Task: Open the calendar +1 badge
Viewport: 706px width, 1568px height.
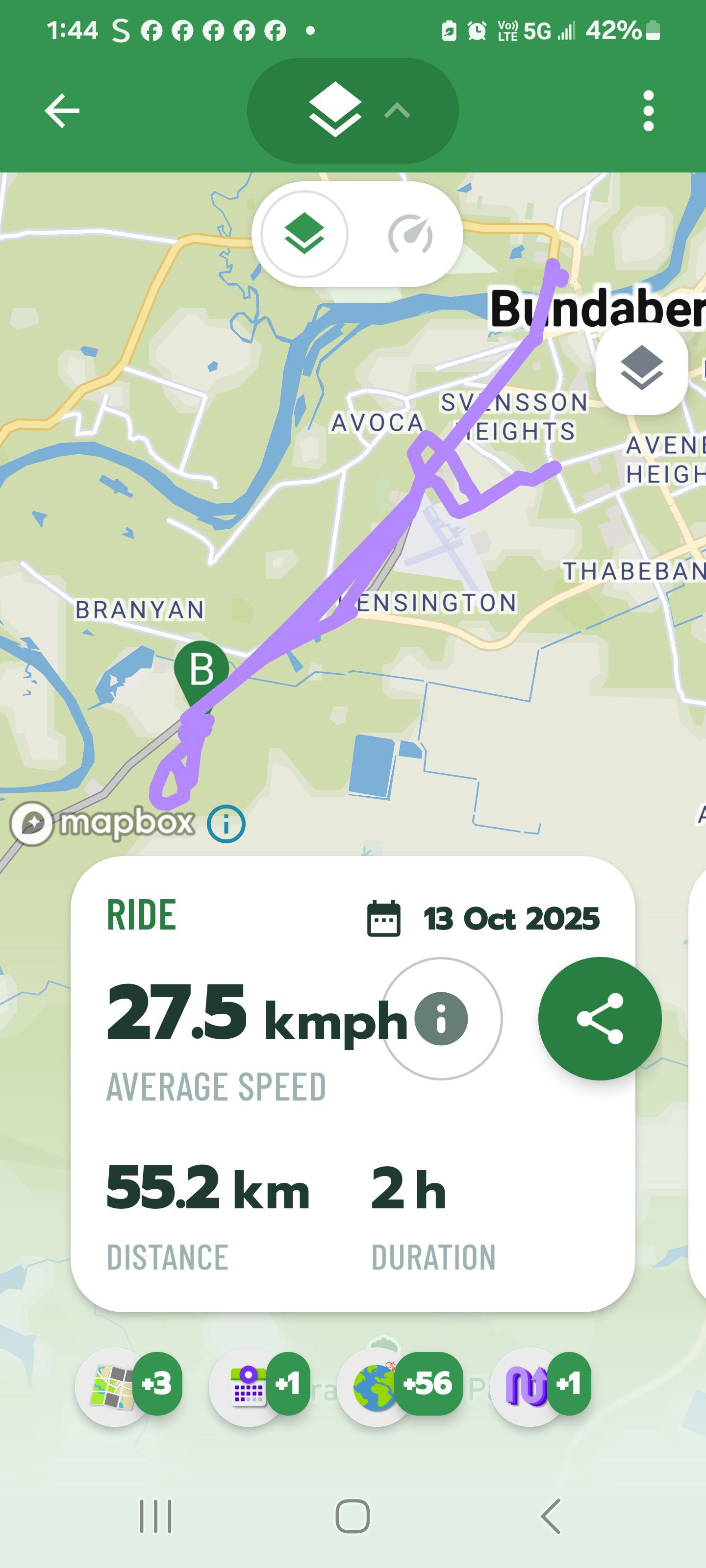Action: tap(261, 1384)
